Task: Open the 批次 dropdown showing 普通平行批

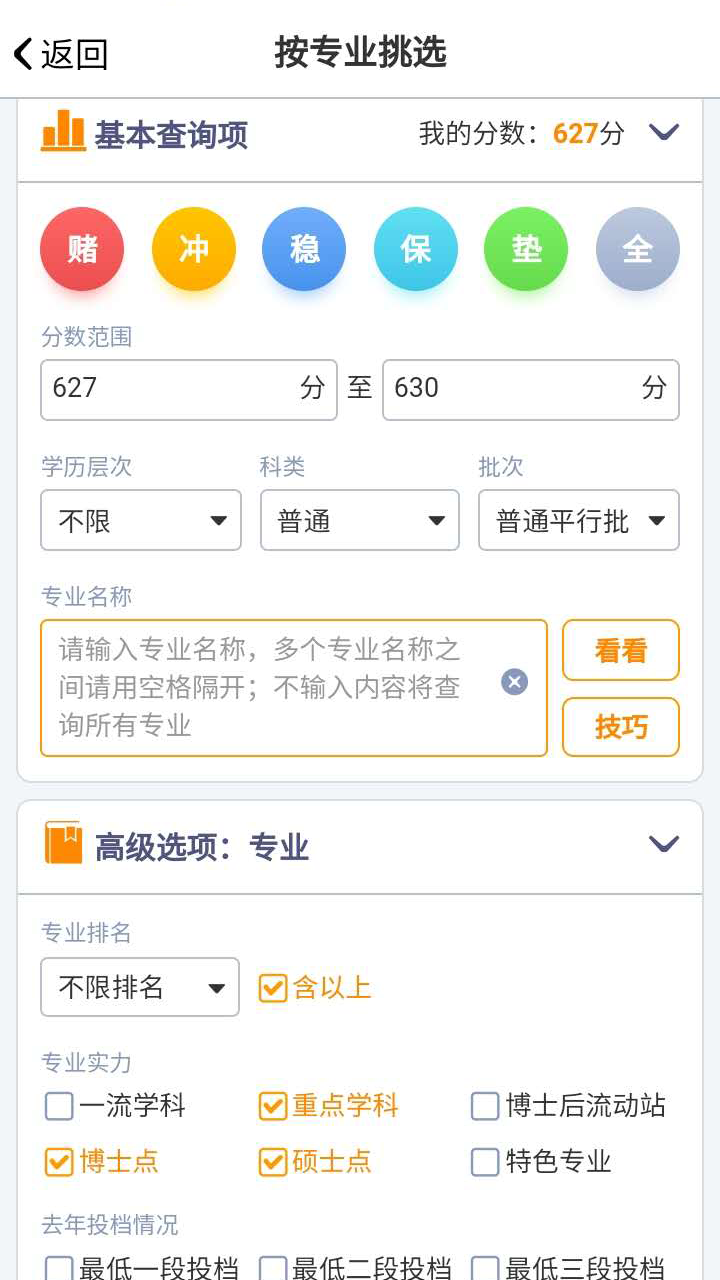Action: click(x=579, y=520)
